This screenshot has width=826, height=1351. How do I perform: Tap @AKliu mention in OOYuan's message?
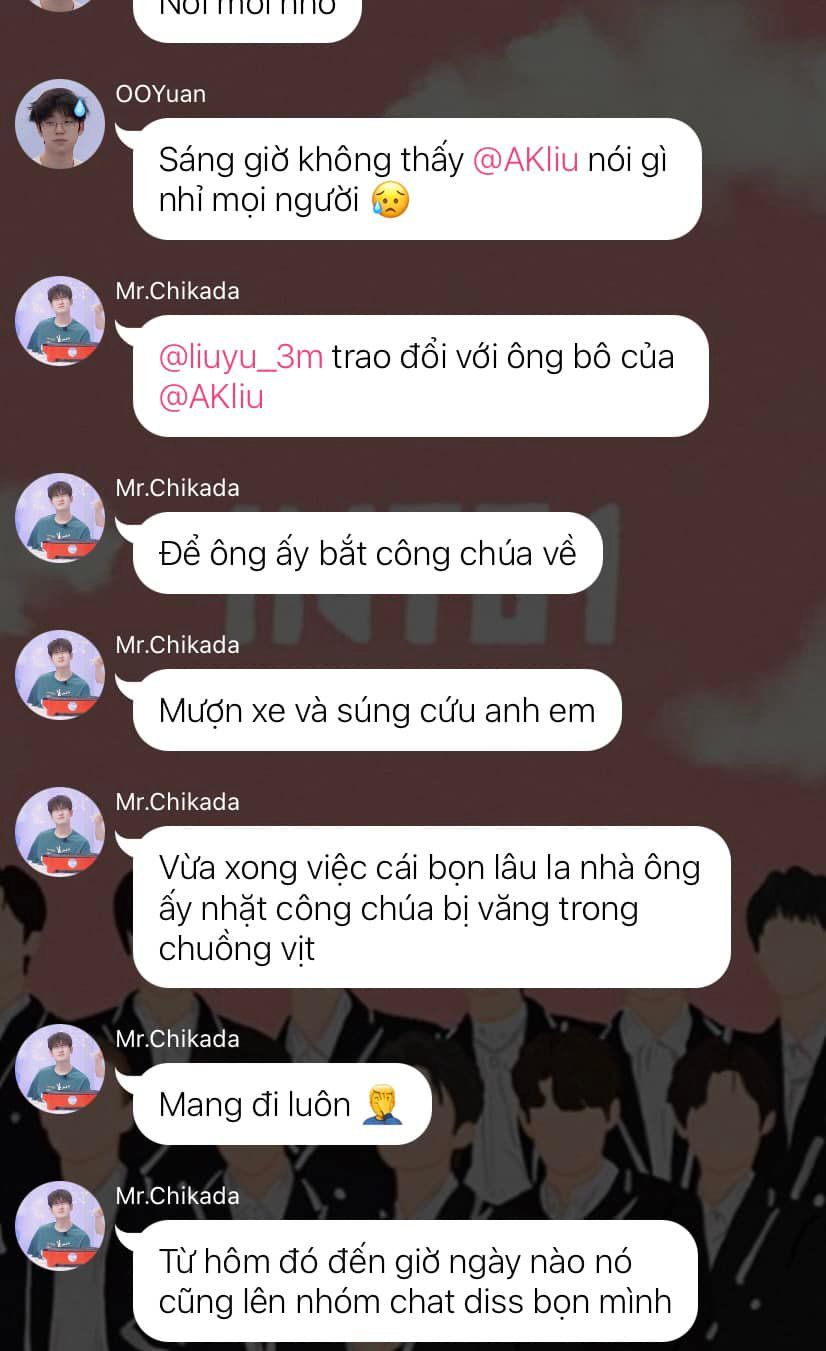click(x=525, y=160)
